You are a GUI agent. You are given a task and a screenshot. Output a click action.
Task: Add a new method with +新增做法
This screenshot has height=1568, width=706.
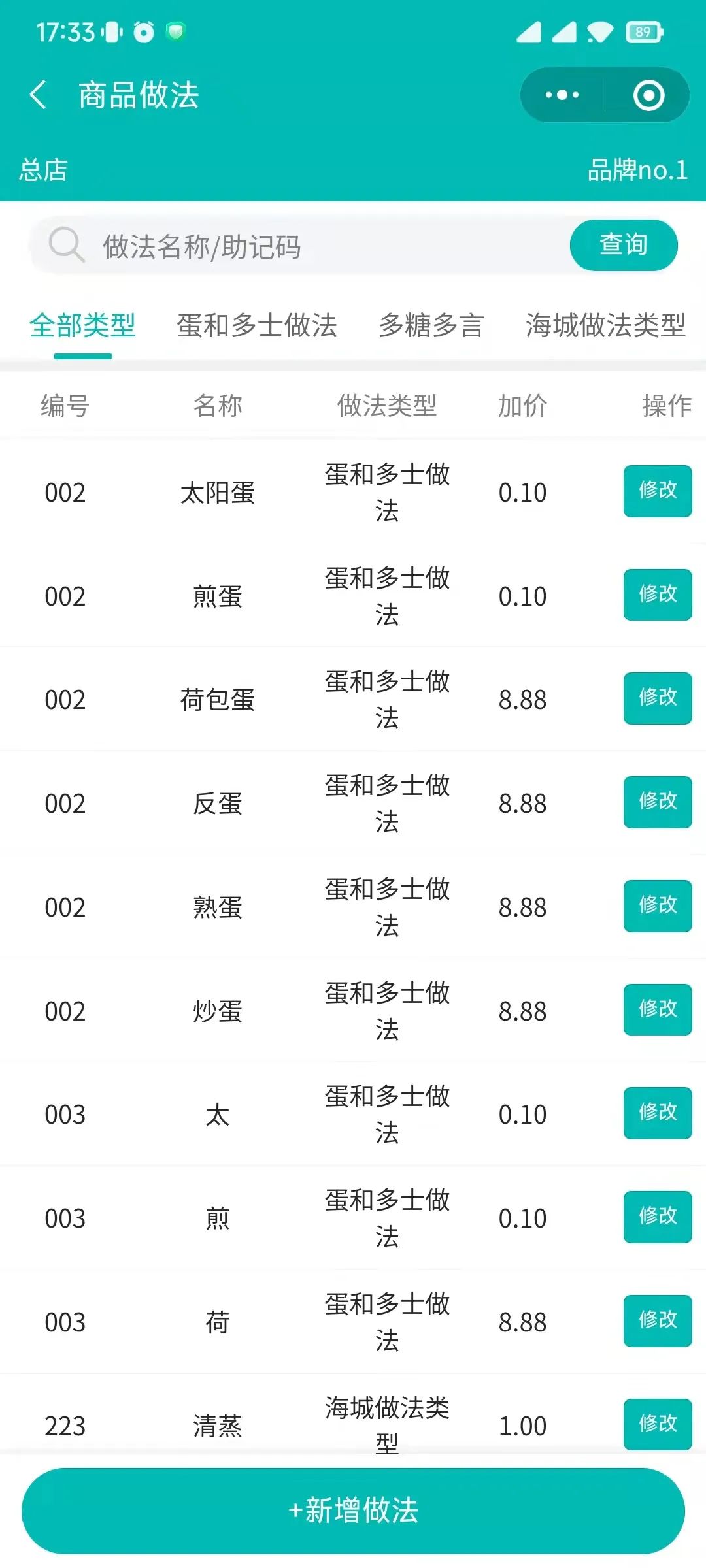pos(353,1511)
